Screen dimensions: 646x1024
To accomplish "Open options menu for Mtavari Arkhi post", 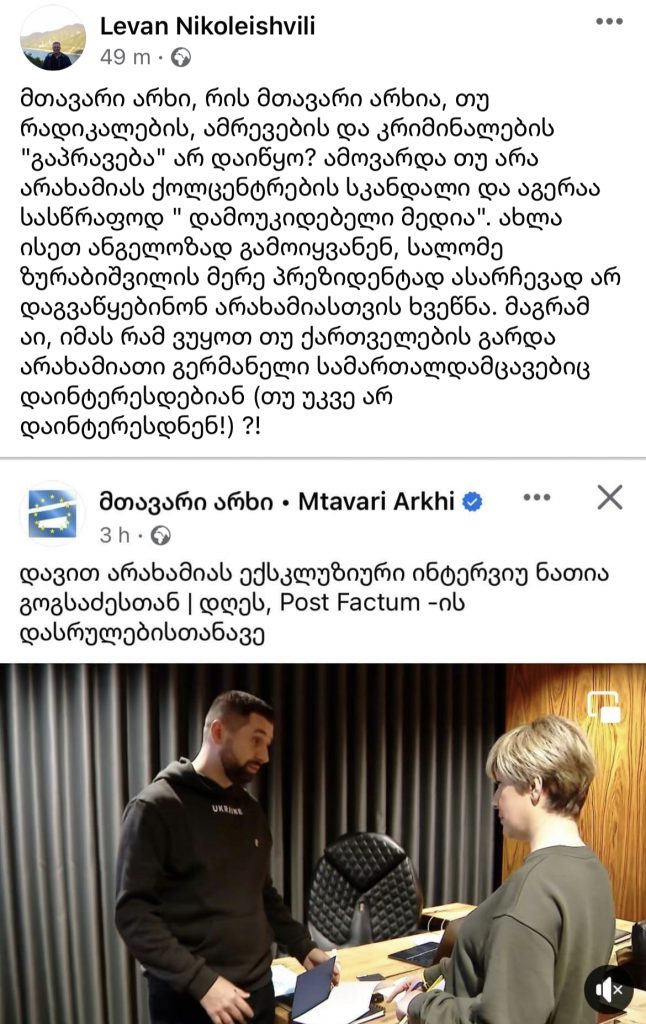I will pos(537,497).
